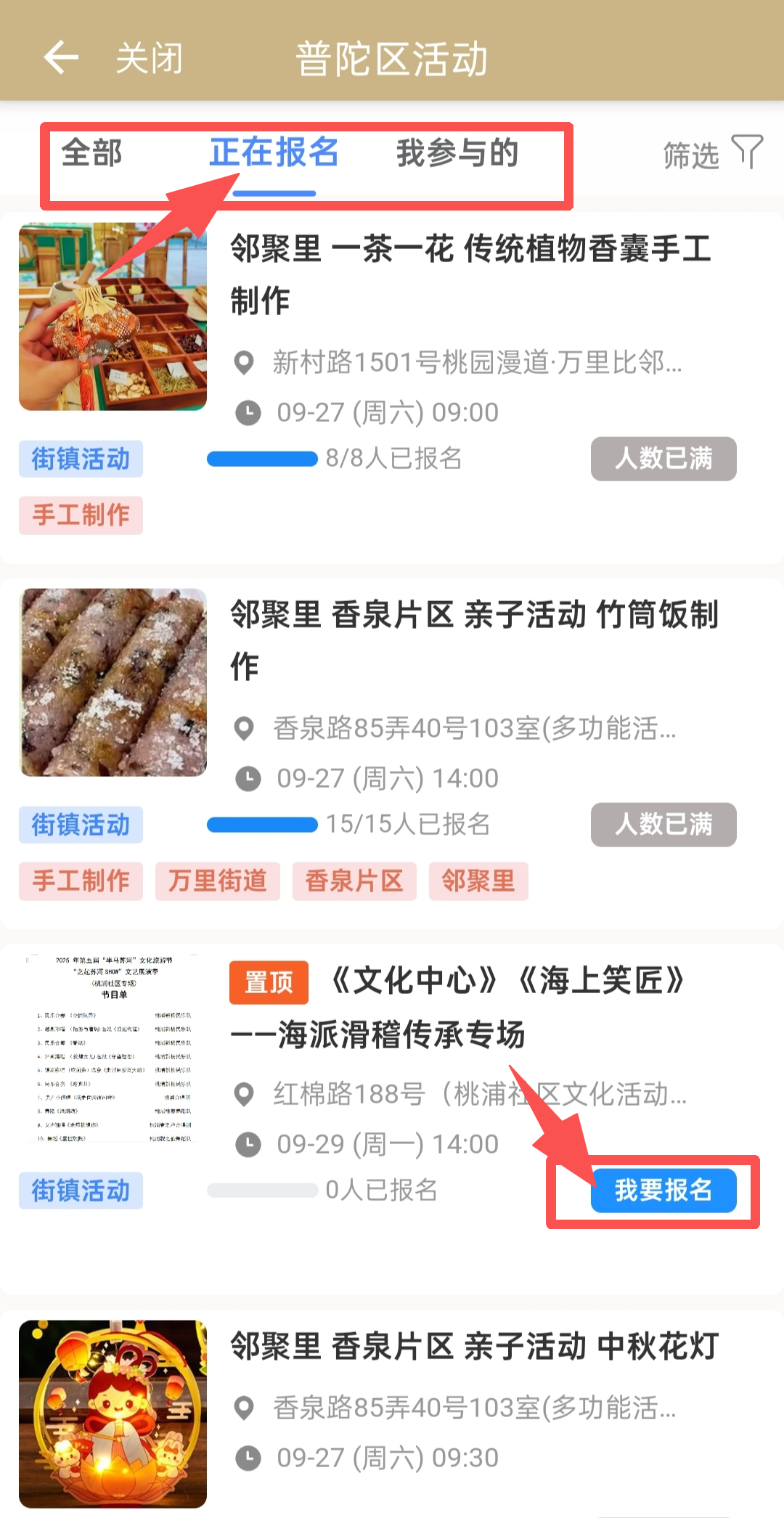This screenshot has width=784, height=1518.
Task: Go back using the arrow icon
Action: pos(61,58)
